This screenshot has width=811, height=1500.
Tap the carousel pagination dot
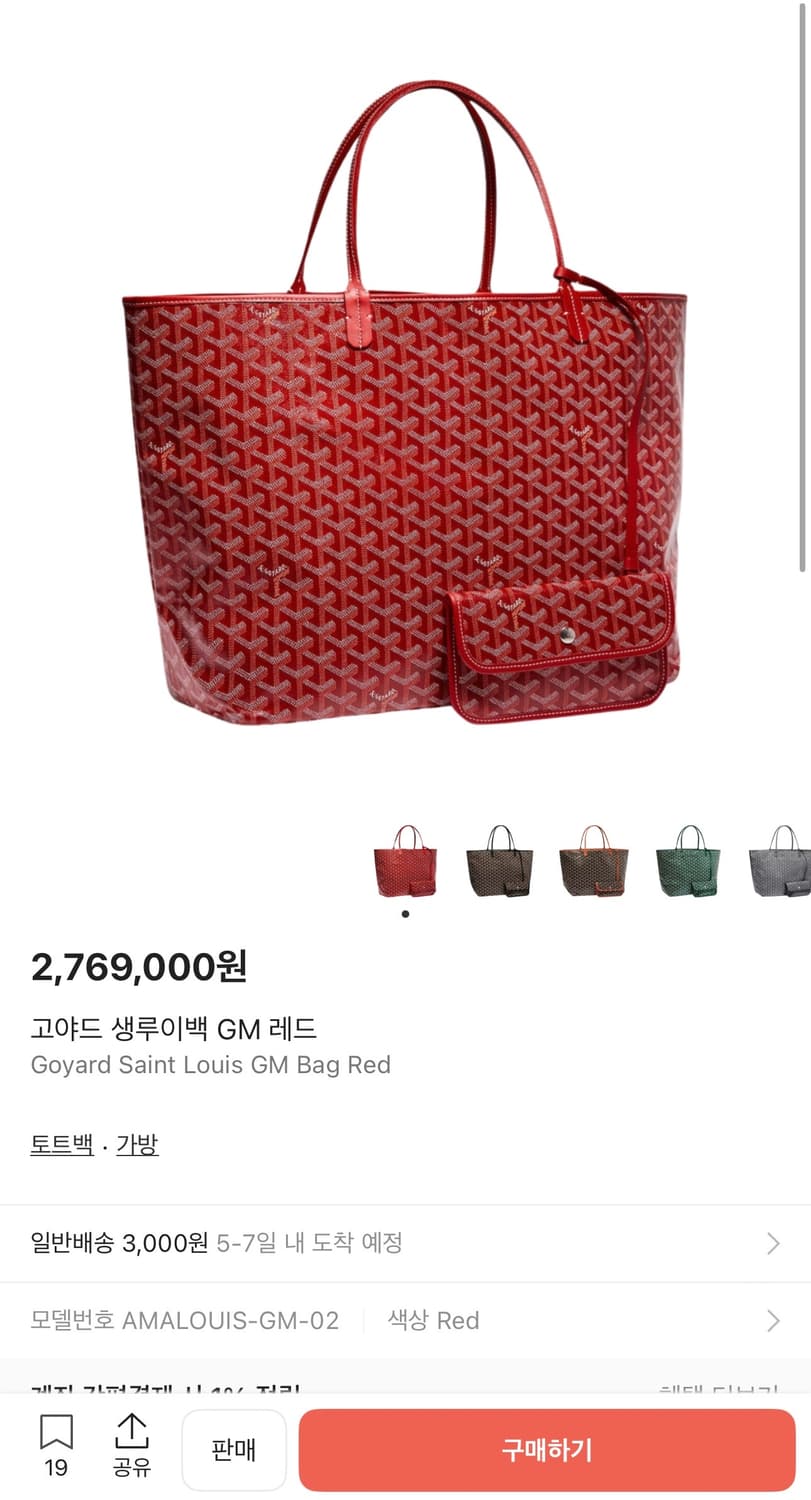coord(405,913)
